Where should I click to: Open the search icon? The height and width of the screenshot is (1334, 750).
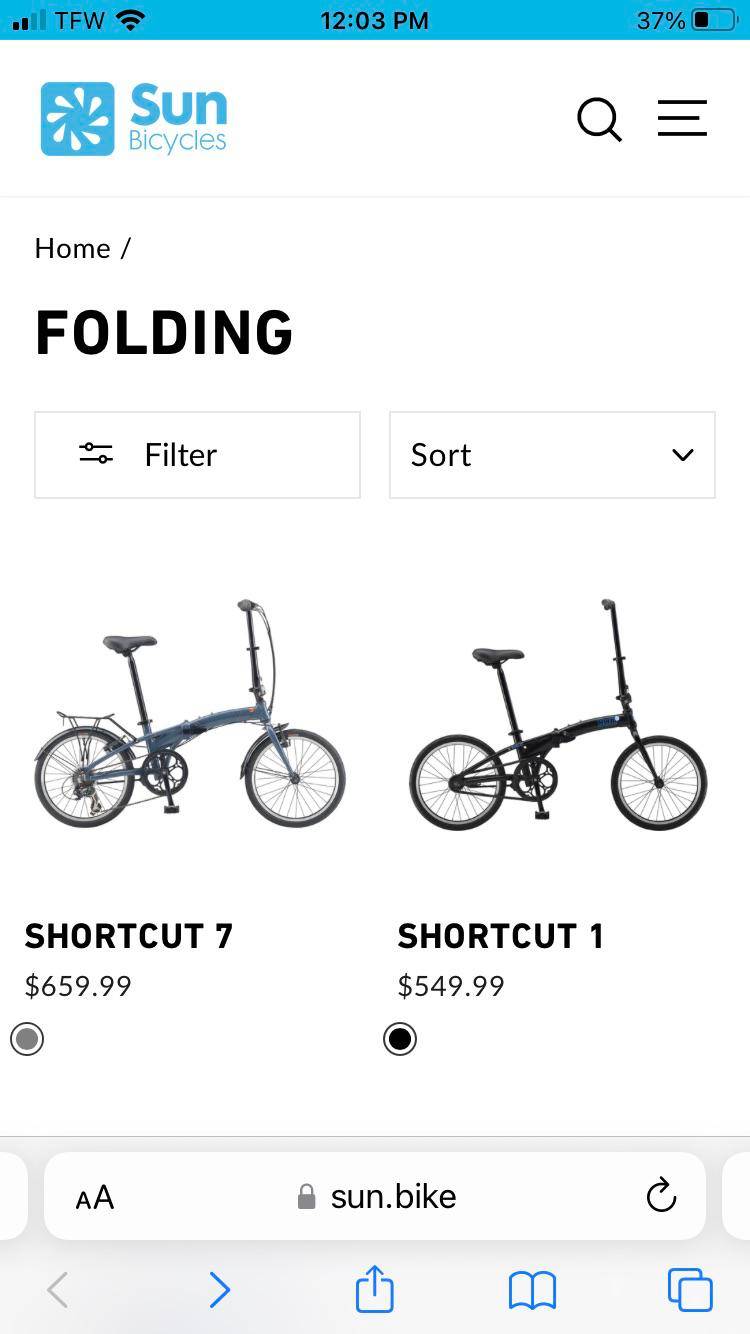click(599, 118)
